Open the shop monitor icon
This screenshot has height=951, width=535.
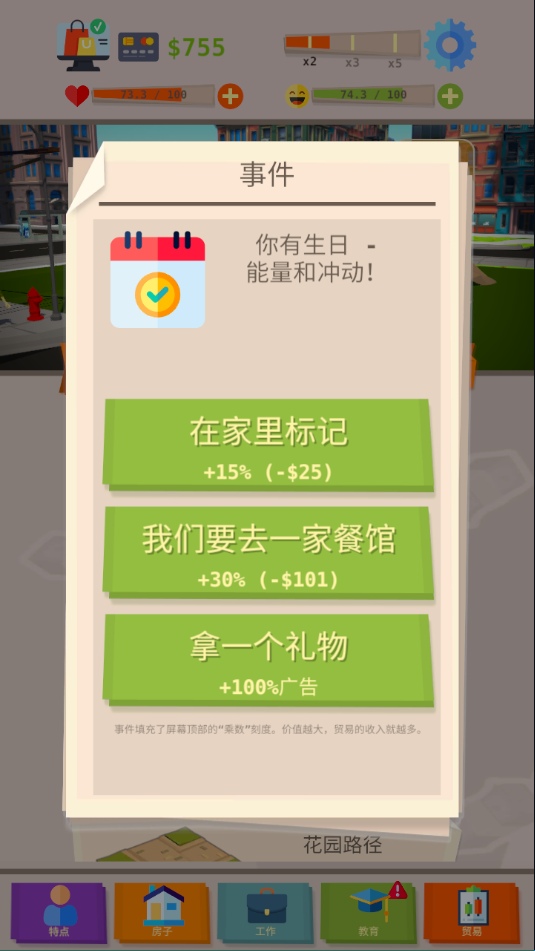(82, 45)
